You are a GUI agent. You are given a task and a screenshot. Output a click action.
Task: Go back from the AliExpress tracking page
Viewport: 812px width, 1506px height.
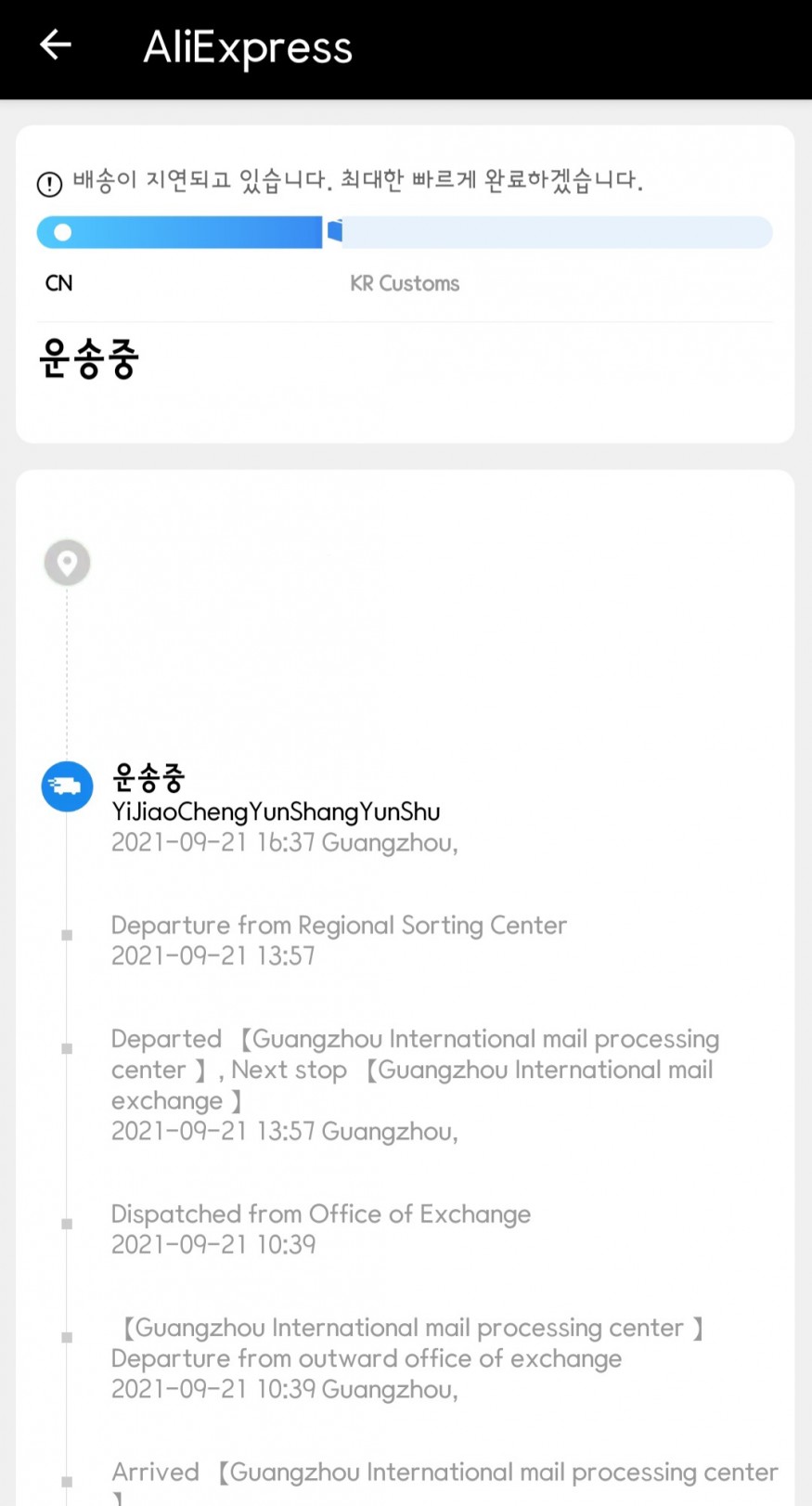click(56, 45)
